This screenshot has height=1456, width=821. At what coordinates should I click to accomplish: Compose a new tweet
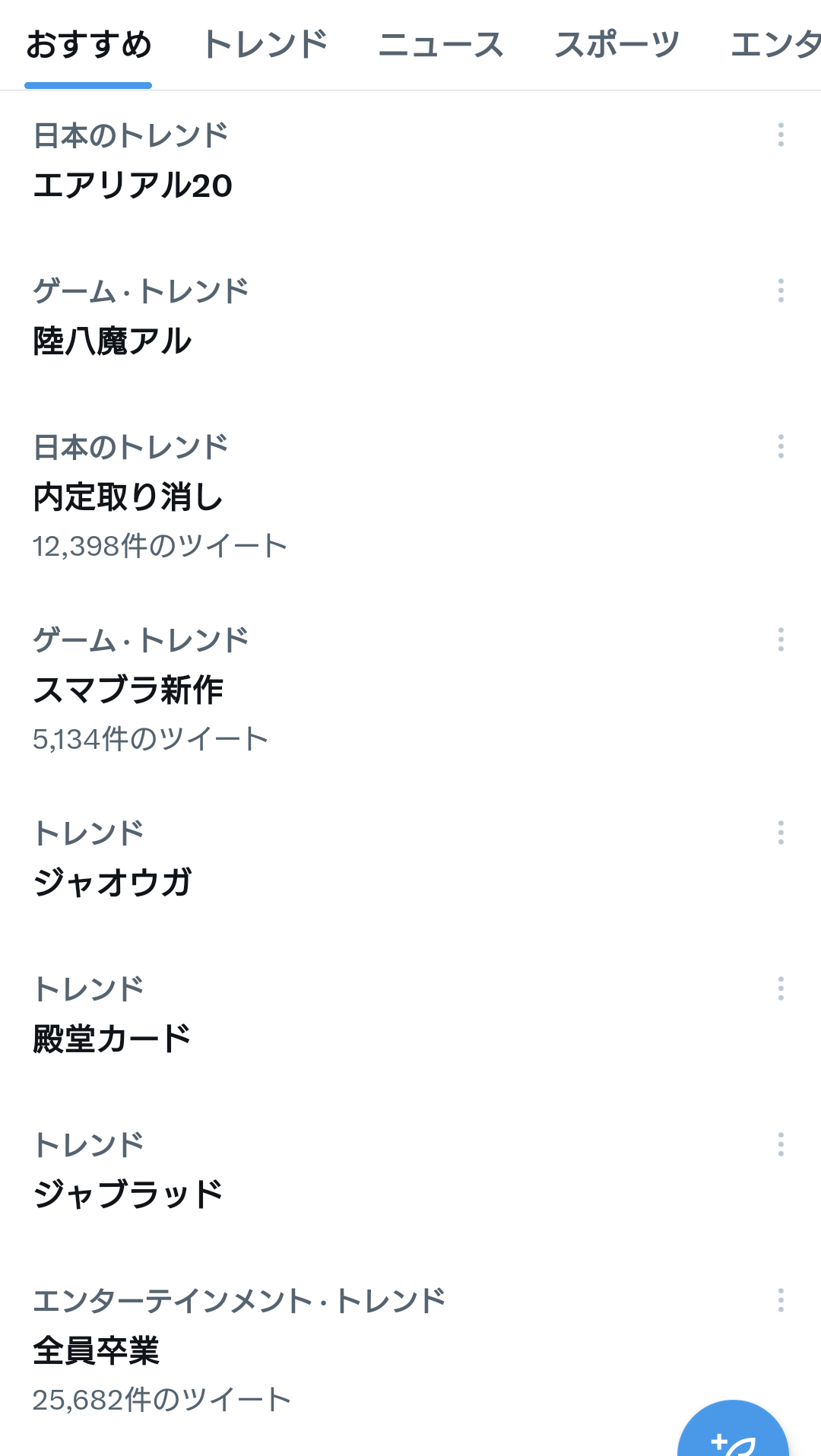point(733,1433)
